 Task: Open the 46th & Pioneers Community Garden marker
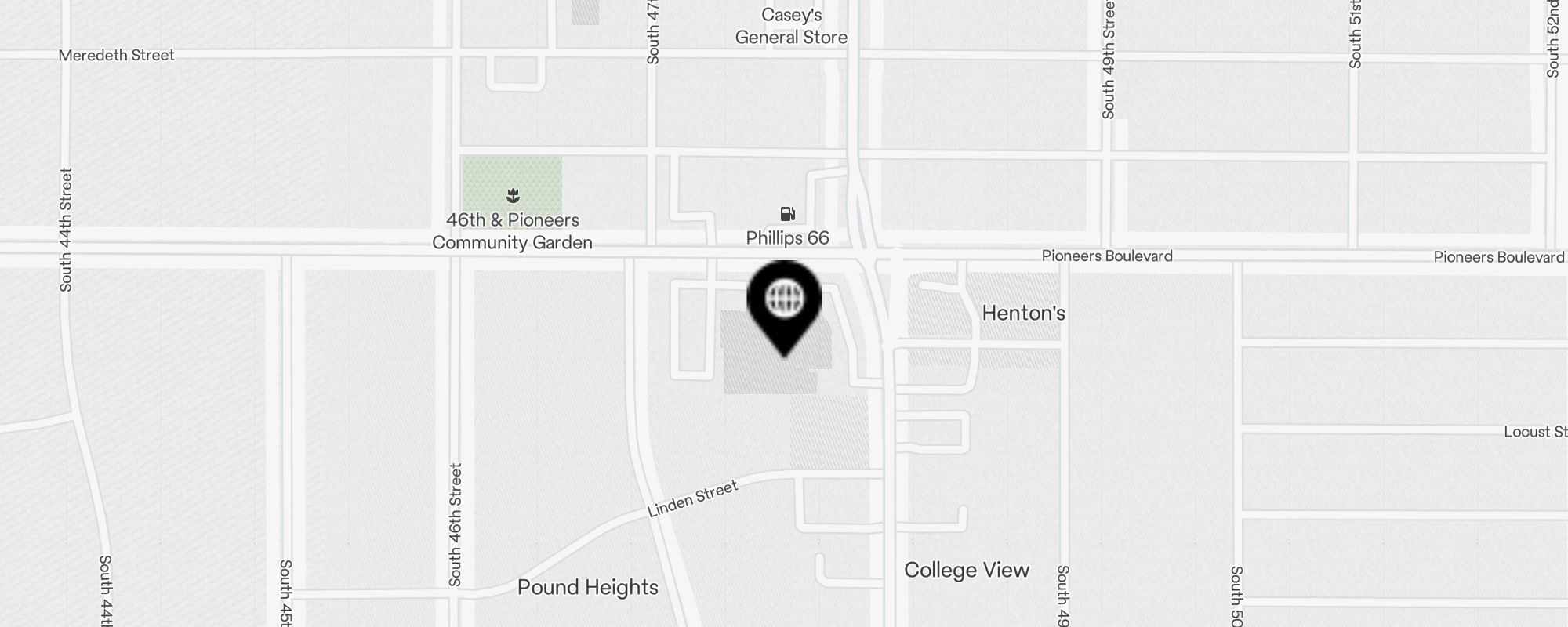point(513,195)
